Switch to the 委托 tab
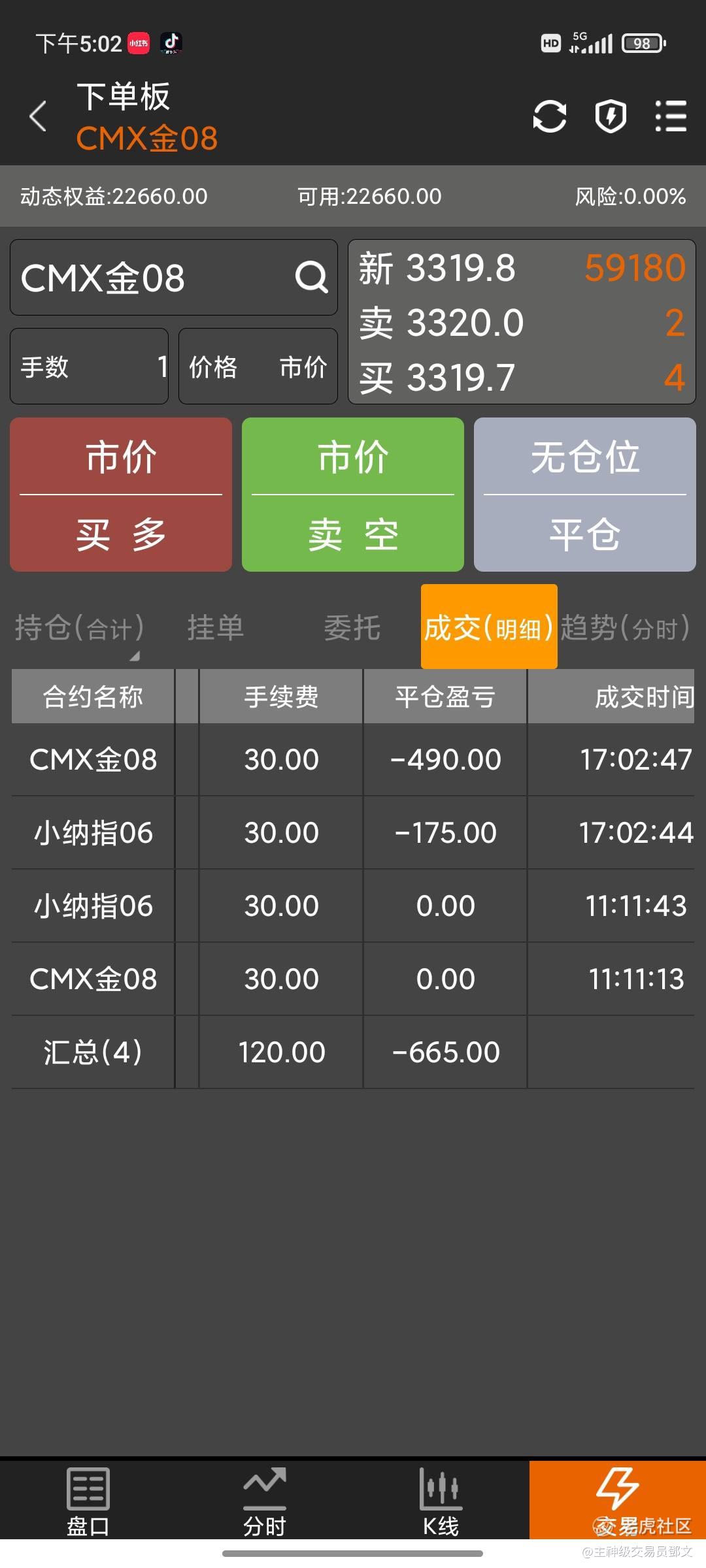This screenshot has height=1568, width=706. click(x=352, y=628)
